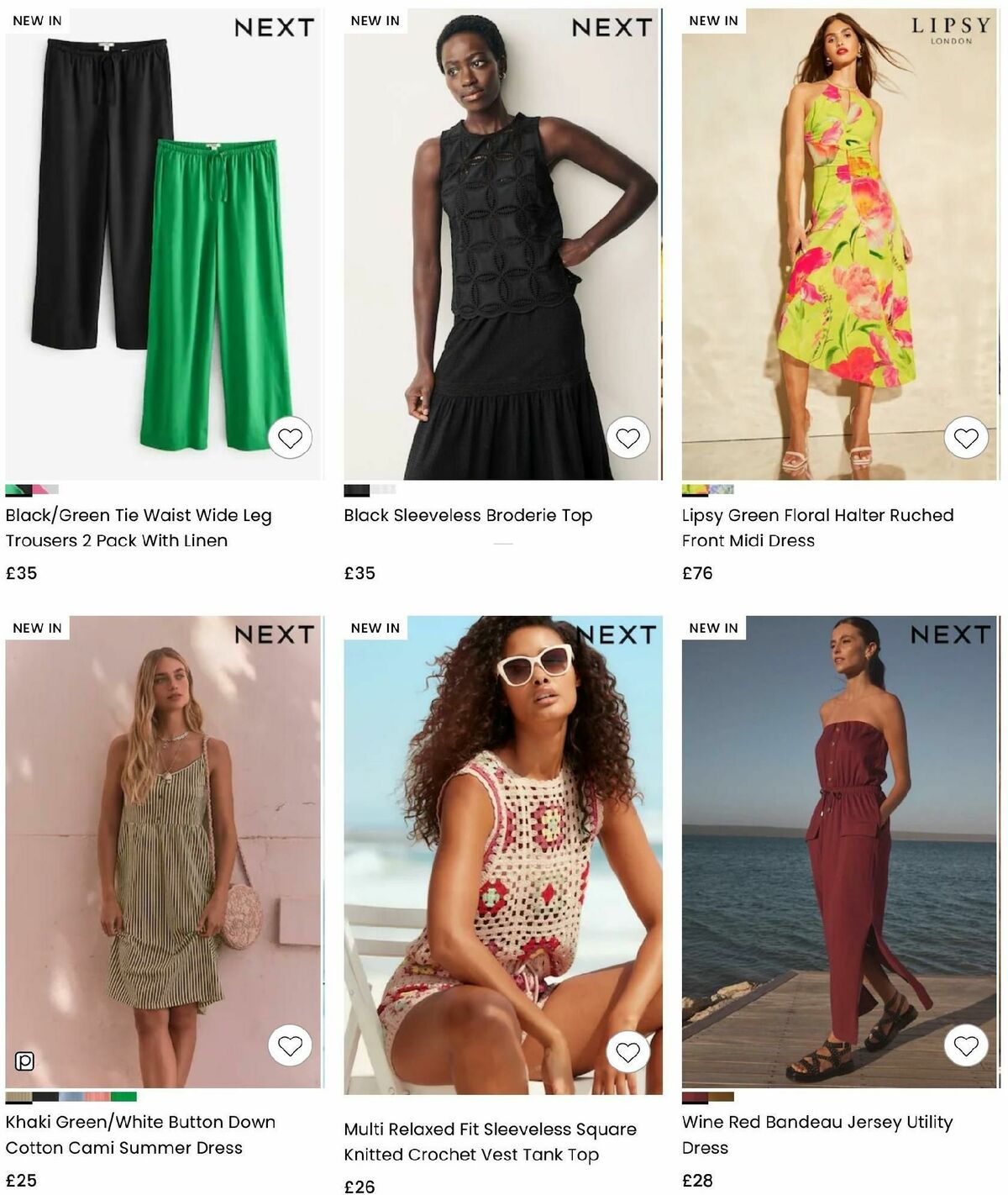Click the NEW IN badge on the trousers

pos(35,20)
